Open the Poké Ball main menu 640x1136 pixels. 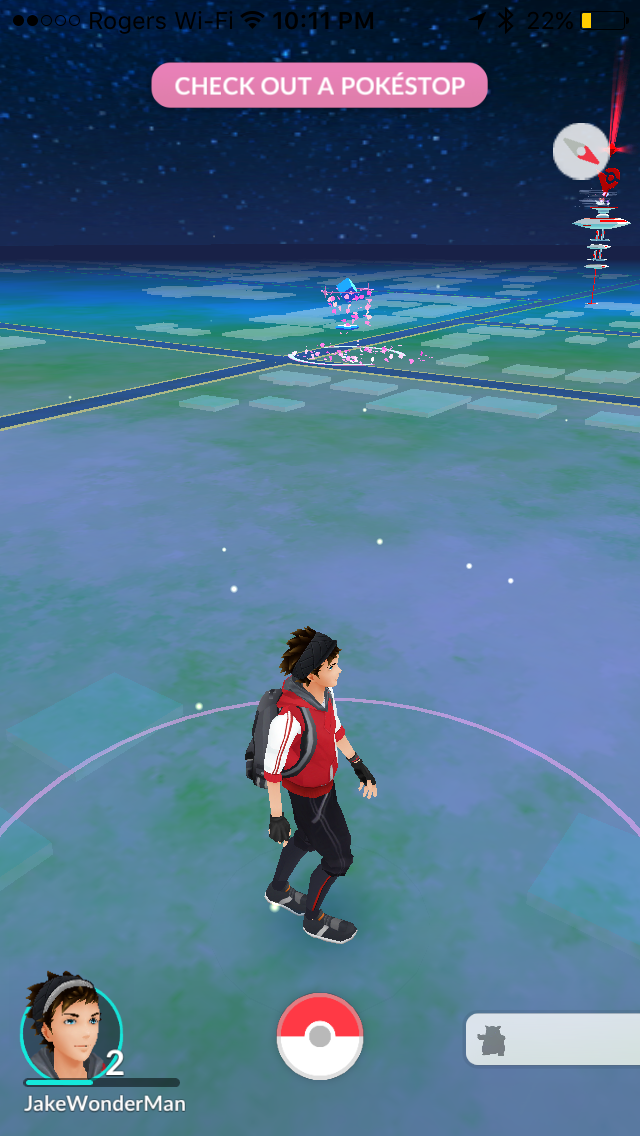320,1036
